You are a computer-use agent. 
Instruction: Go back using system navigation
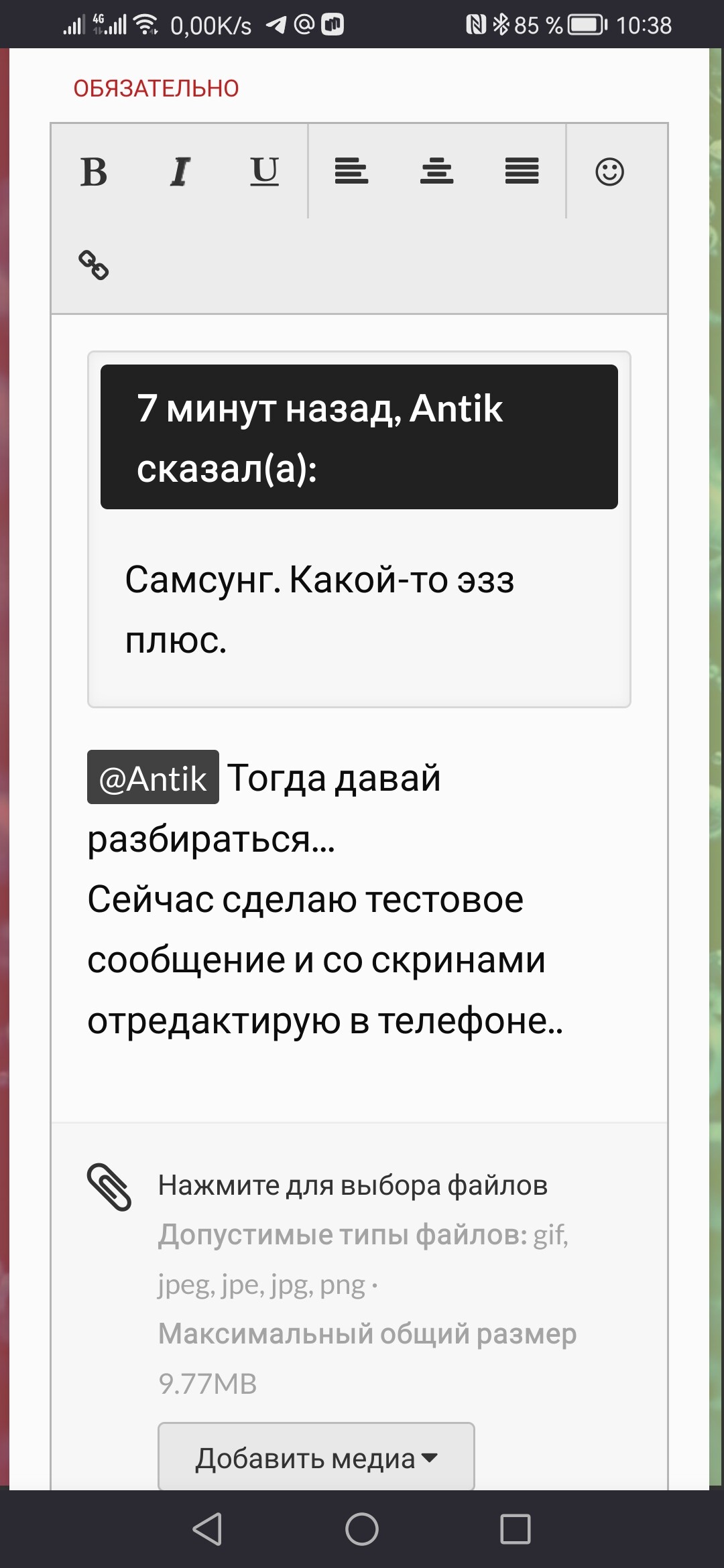207,1529
